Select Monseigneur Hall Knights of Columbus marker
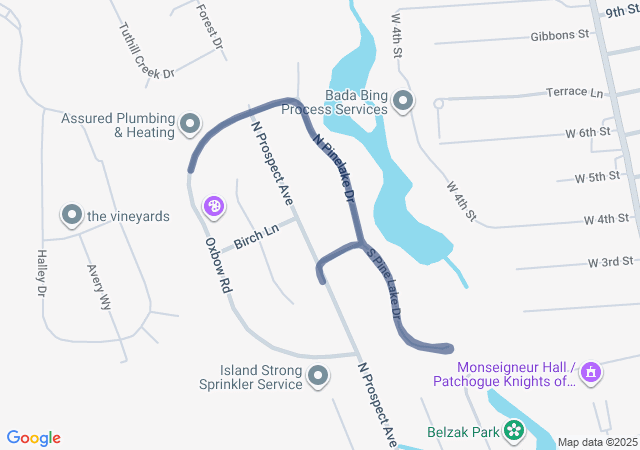Viewport: 640px width, 450px height. [592, 372]
